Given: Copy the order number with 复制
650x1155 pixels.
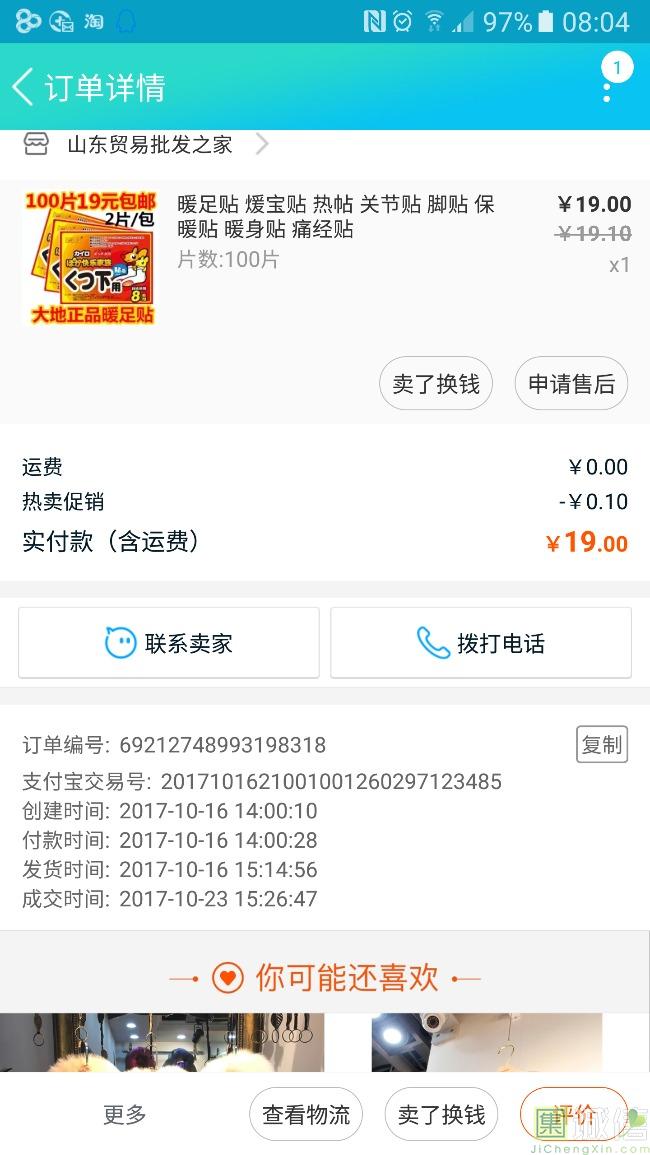Looking at the screenshot, I should tap(602, 745).
